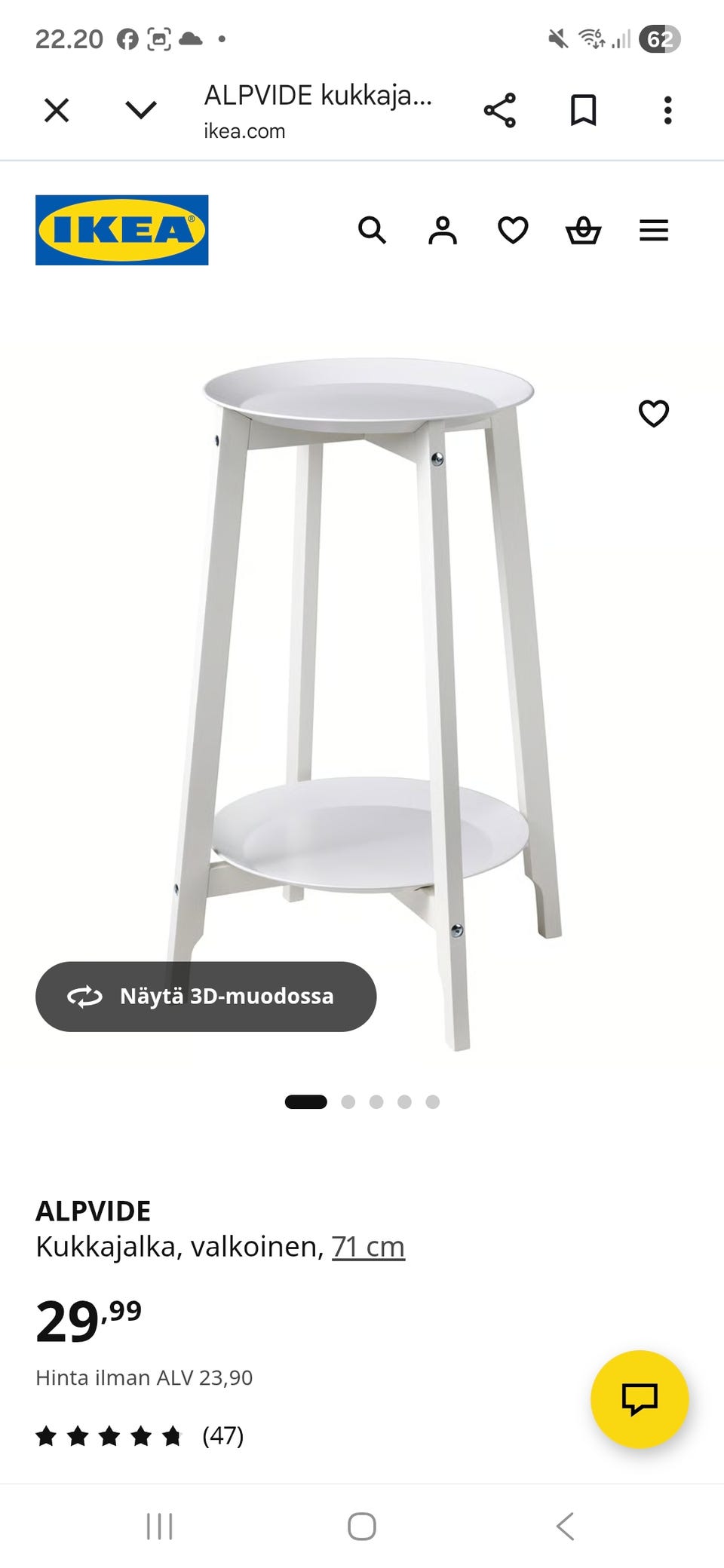Bookmark this IKEA page in browser
The image size is (724, 1568).
coord(583,111)
